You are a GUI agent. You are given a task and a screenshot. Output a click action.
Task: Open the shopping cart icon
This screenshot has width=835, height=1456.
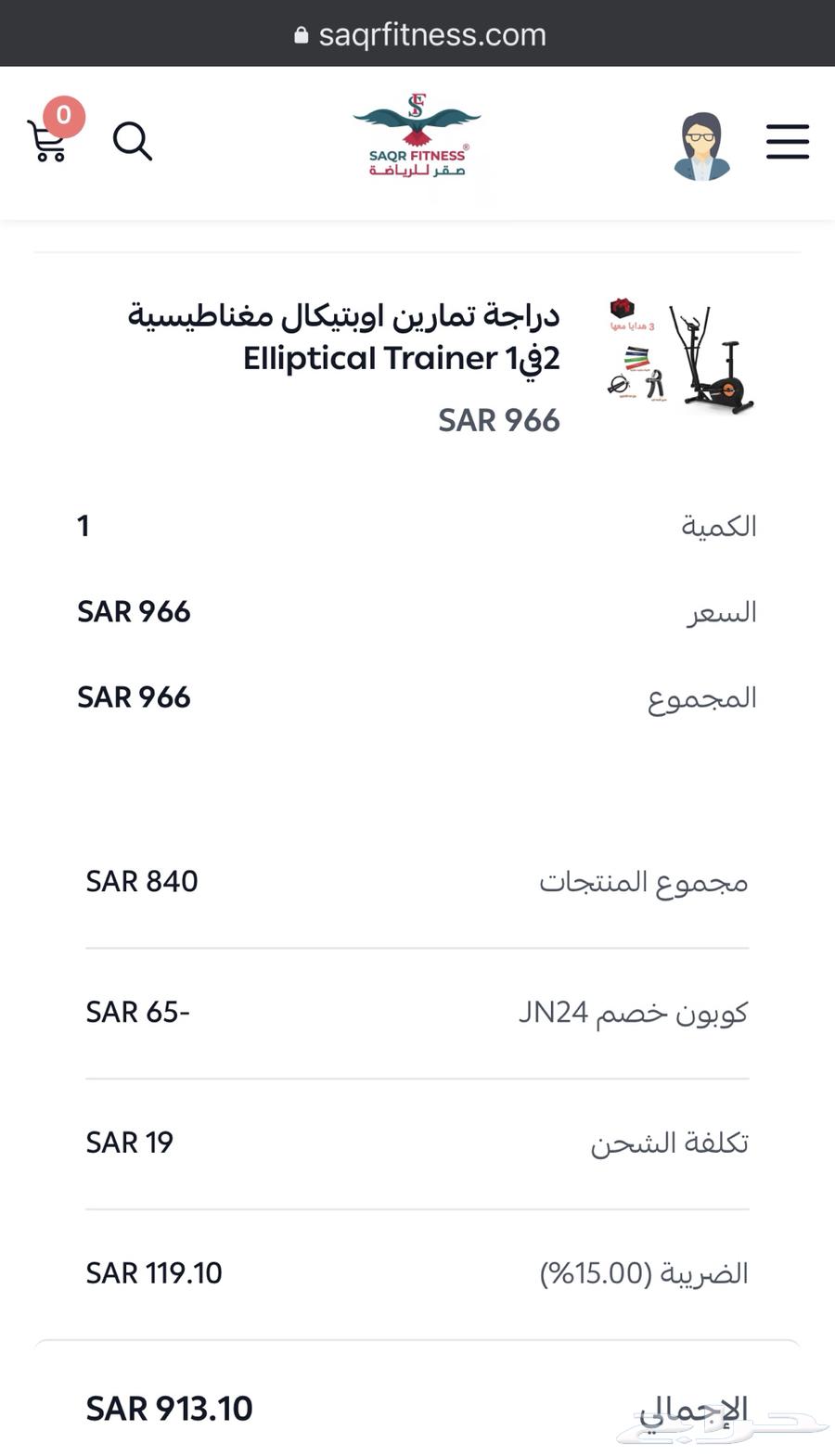click(48, 144)
